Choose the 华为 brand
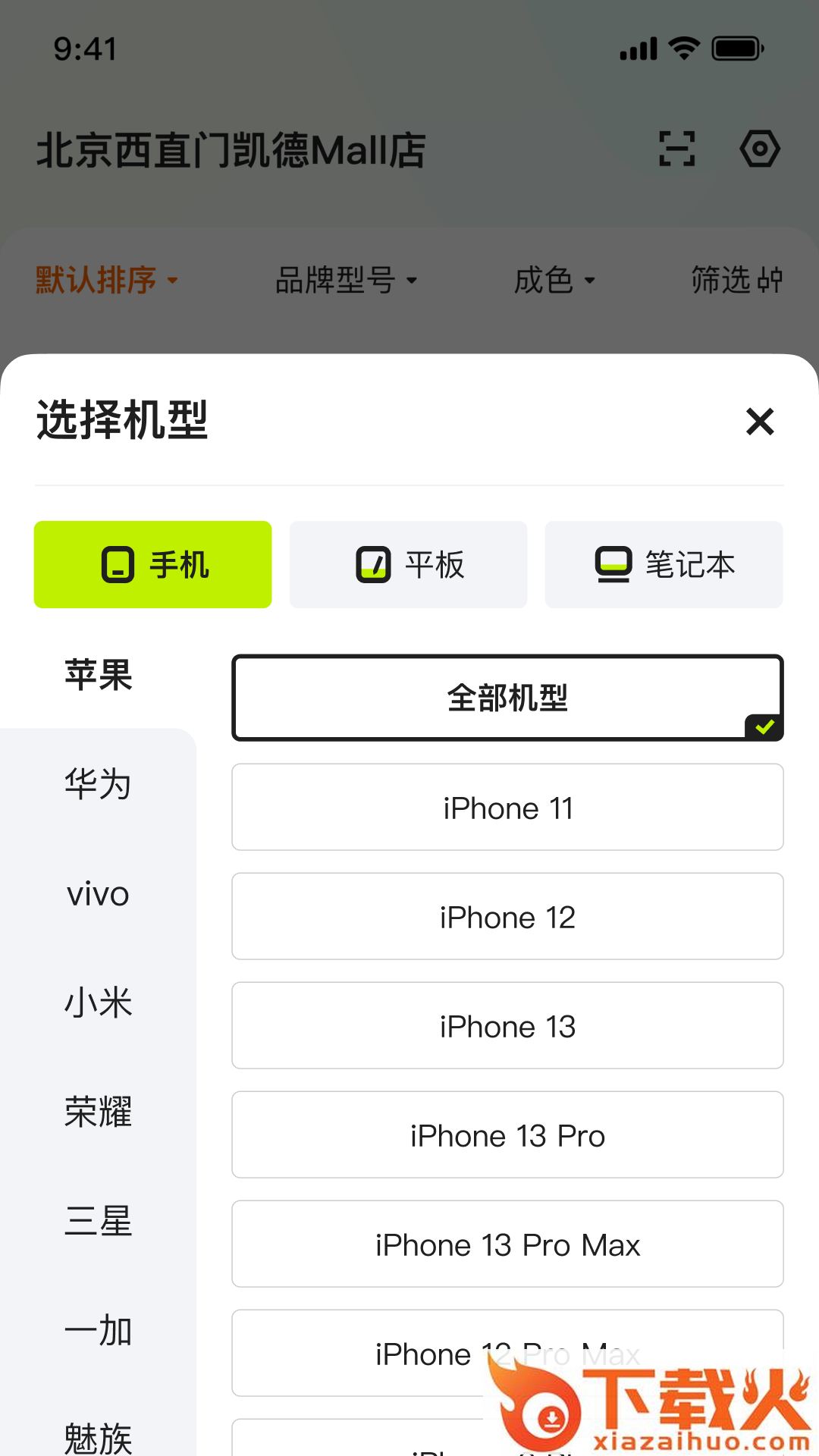Screen dimensions: 819x1456 (98, 784)
